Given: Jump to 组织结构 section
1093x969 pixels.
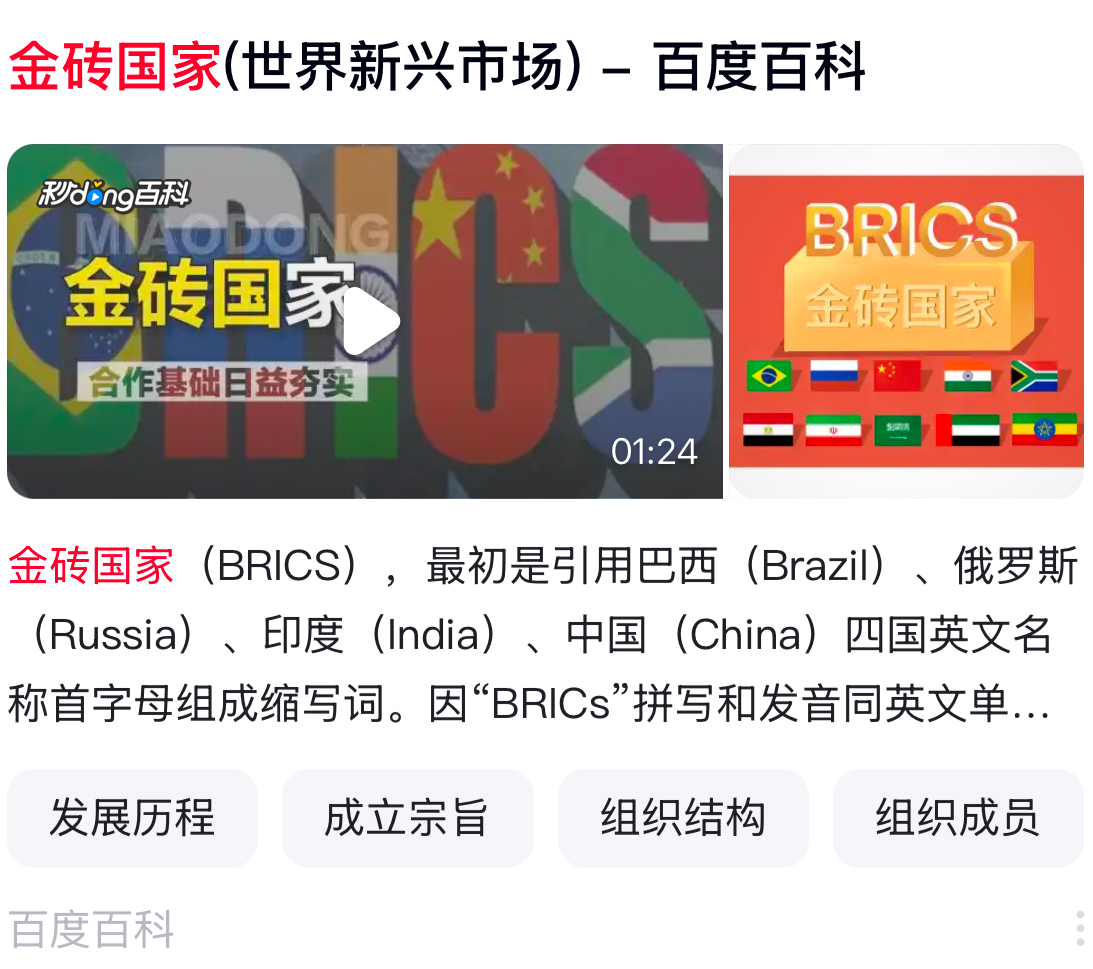Looking at the screenshot, I should coord(683,818).
